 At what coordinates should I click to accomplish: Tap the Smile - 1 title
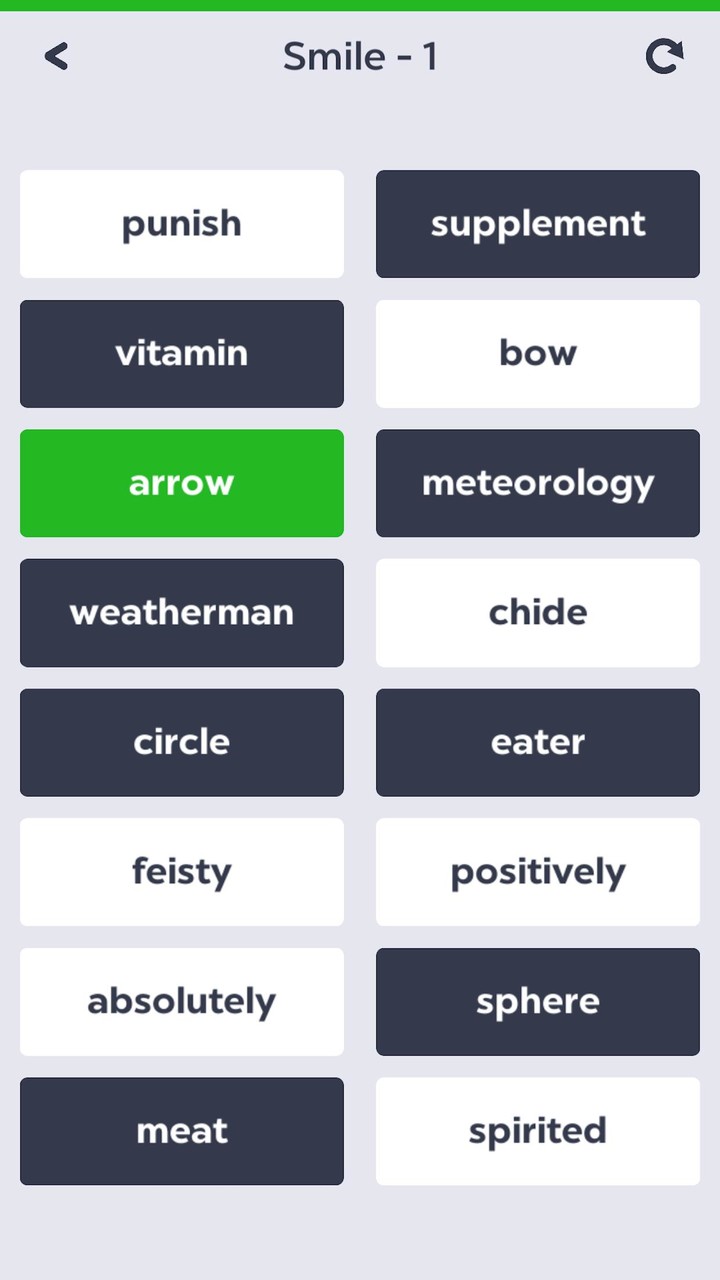tap(360, 56)
